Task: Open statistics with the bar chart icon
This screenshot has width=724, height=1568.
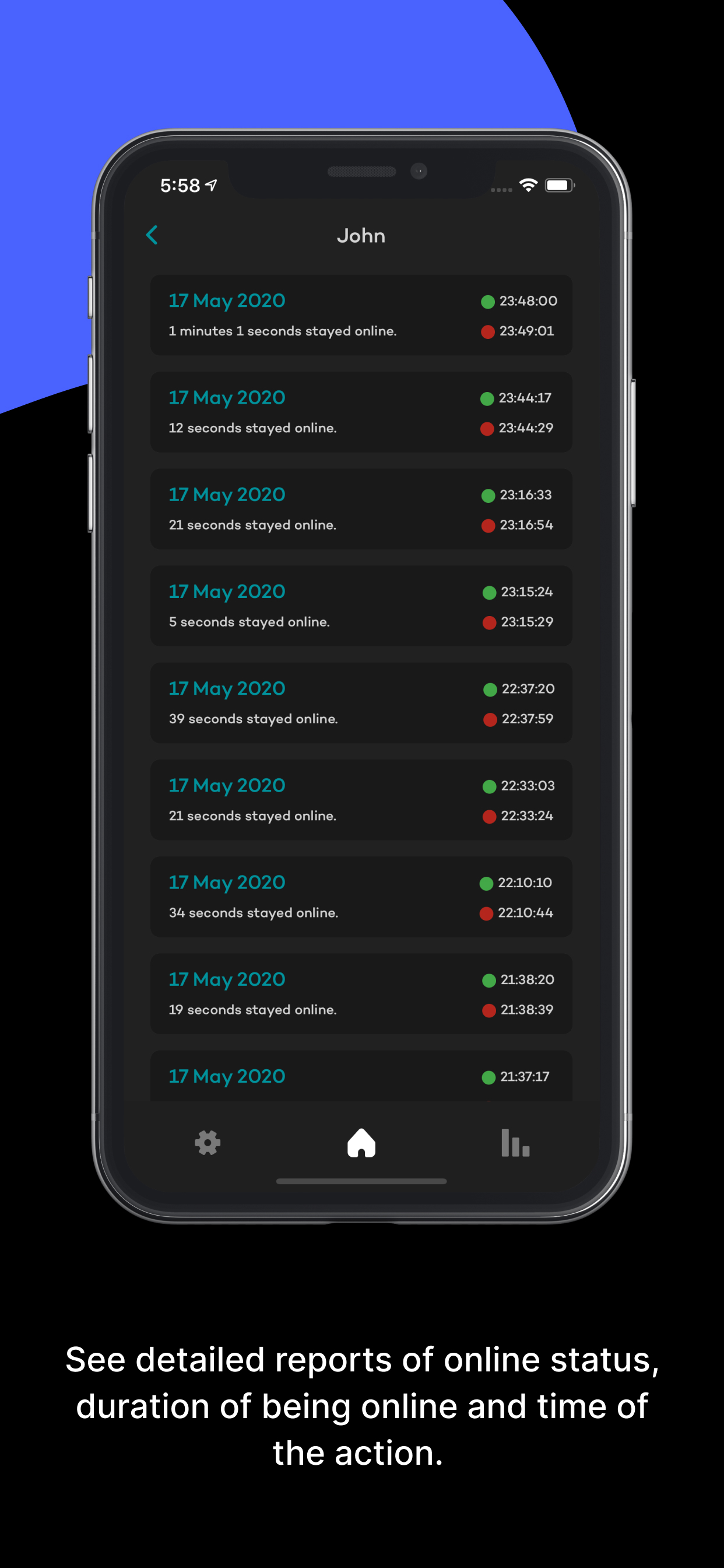Action: 515,1143
